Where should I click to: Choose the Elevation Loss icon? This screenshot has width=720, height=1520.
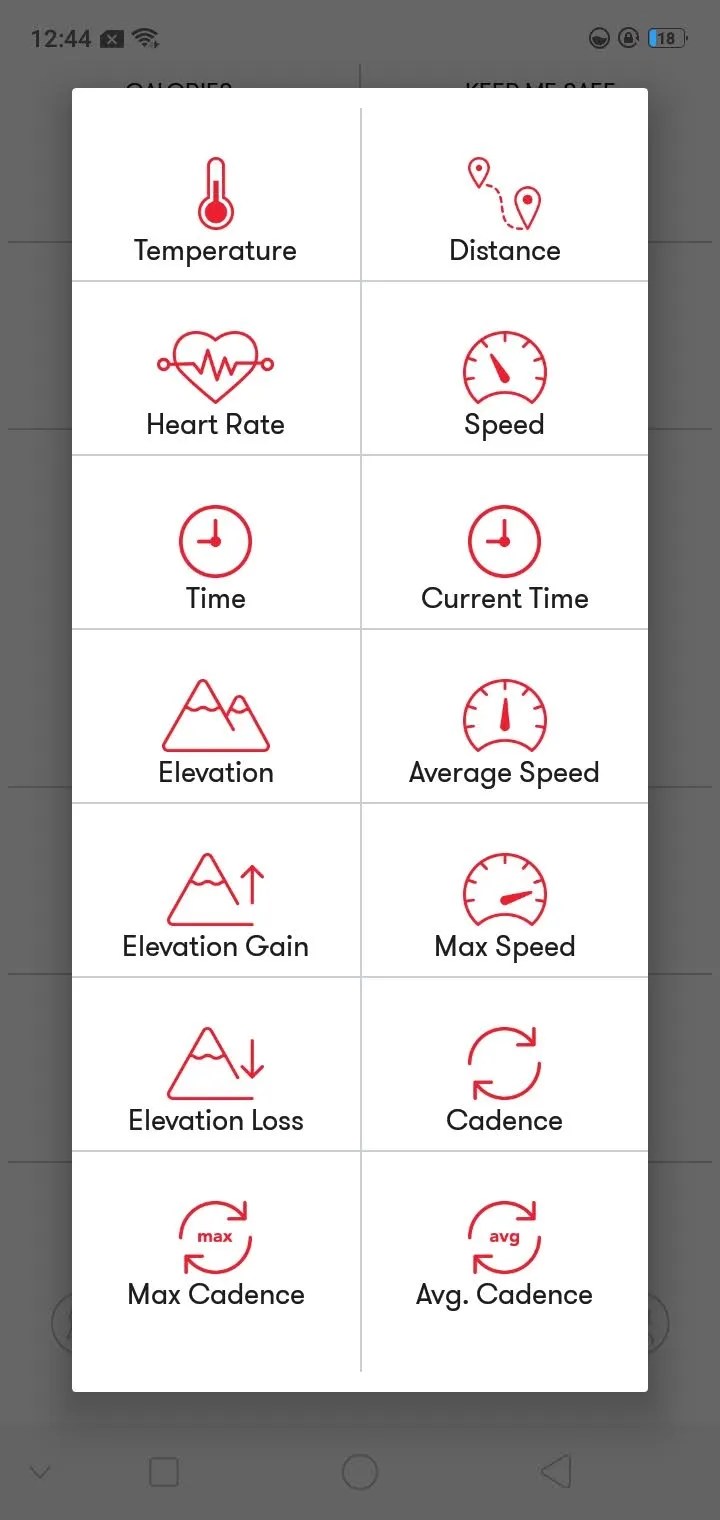click(215, 1062)
